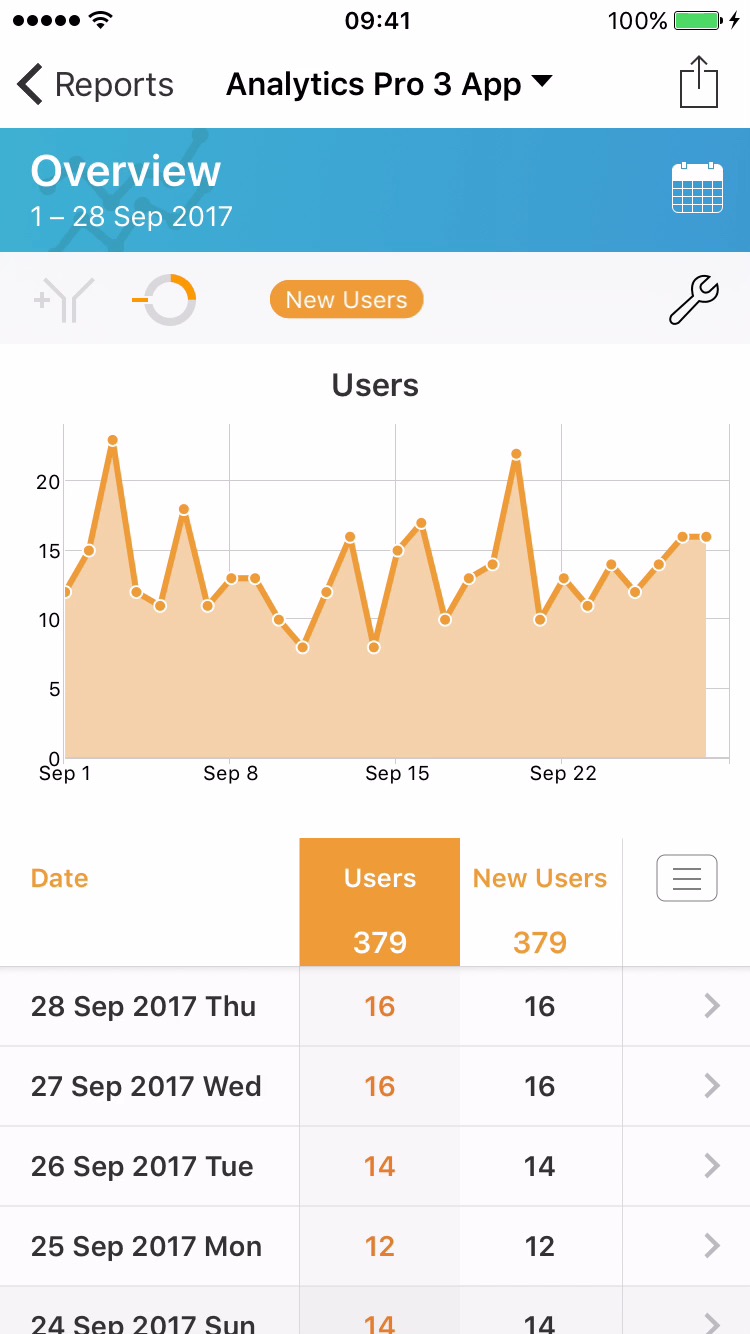Add a segment with the funnel icon
Viewport: 750px width, 1334px height.
pos(64,300)
